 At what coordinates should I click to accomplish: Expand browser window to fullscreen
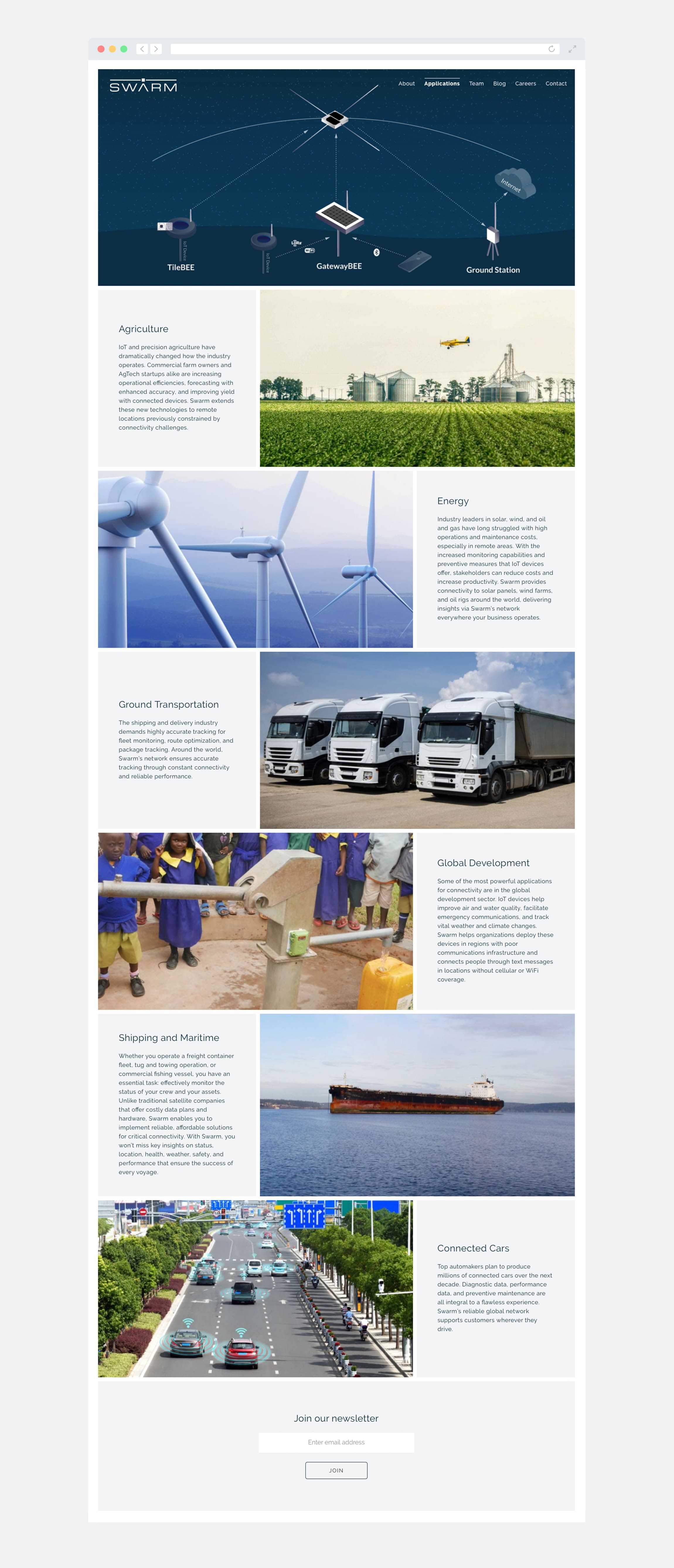point(572,49)
